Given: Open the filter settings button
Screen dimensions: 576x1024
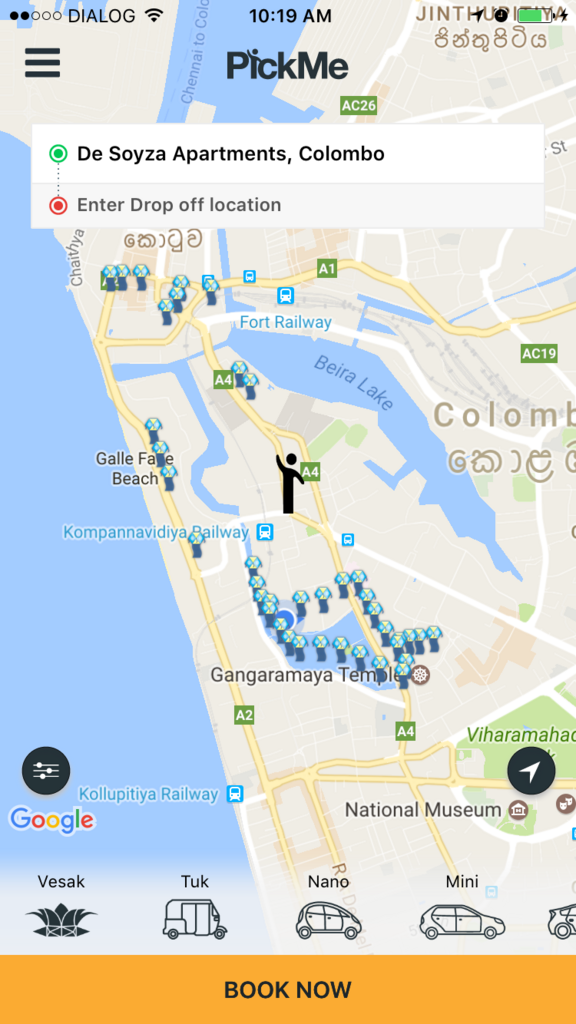Looking at the screenshot, I should (x=46, y=771).
